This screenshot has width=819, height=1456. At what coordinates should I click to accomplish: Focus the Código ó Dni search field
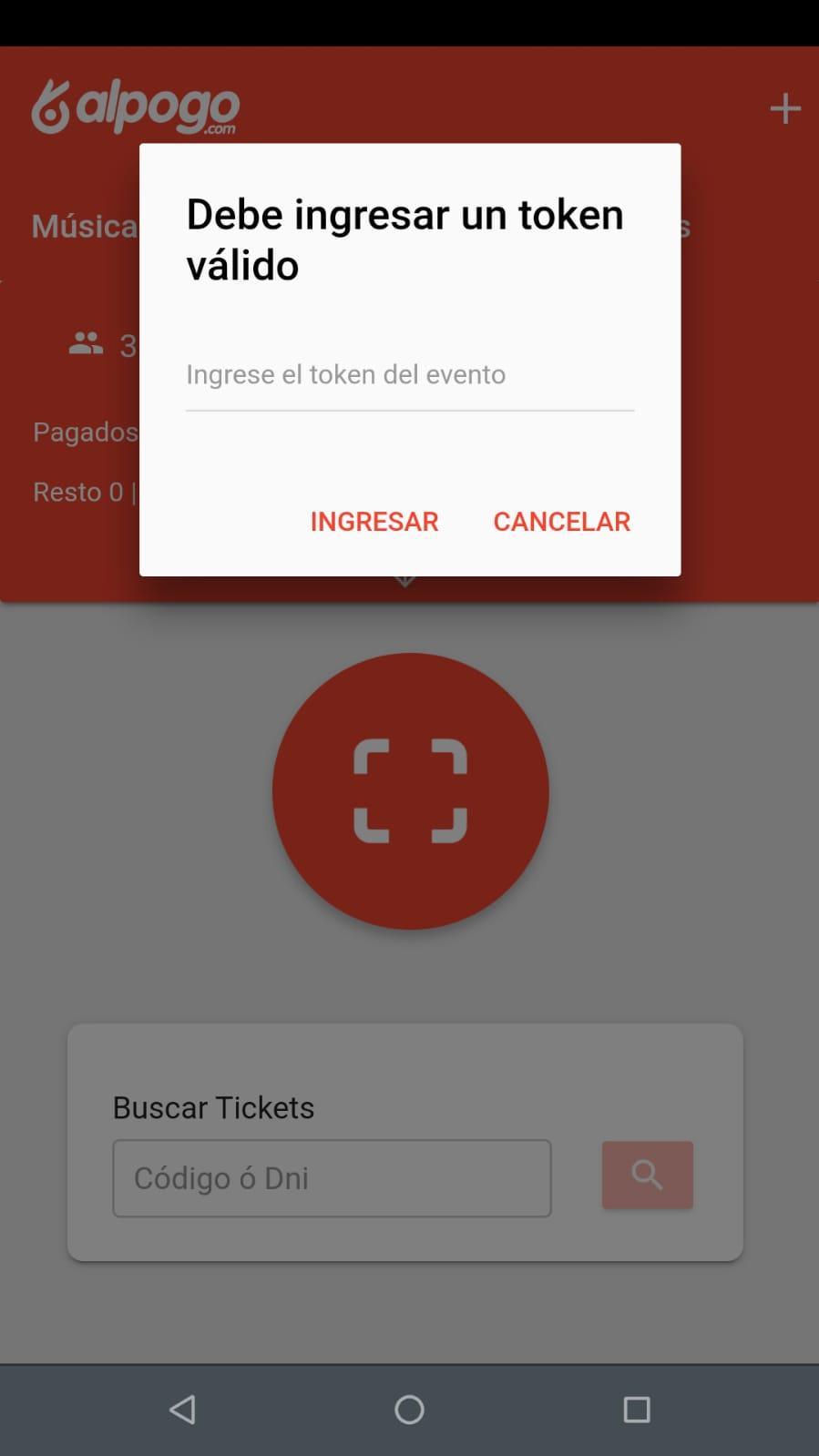(331, 1177)
